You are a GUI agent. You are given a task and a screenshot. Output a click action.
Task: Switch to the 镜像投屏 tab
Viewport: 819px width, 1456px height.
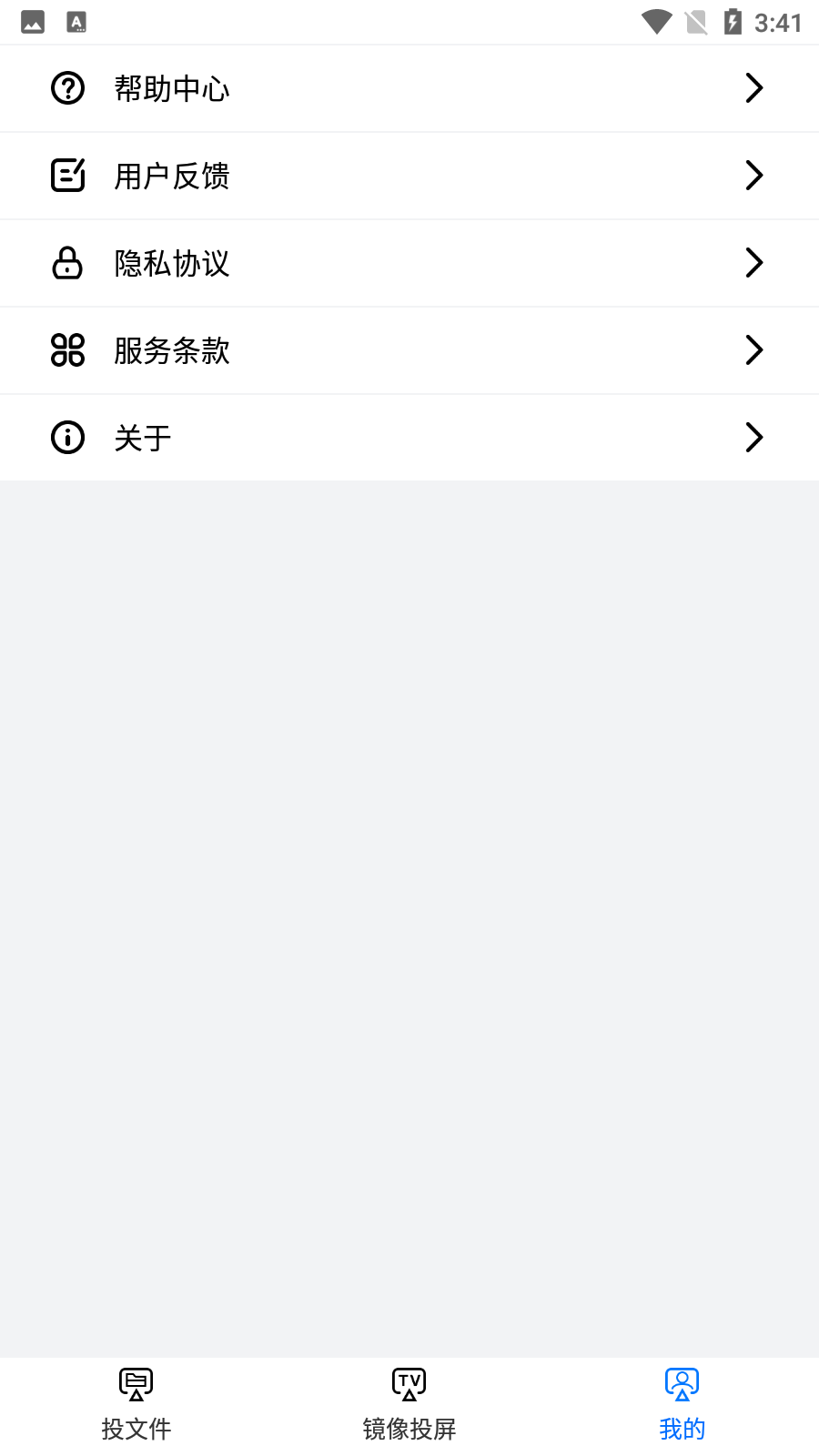pyautogui.click(x=409, y=1406)
